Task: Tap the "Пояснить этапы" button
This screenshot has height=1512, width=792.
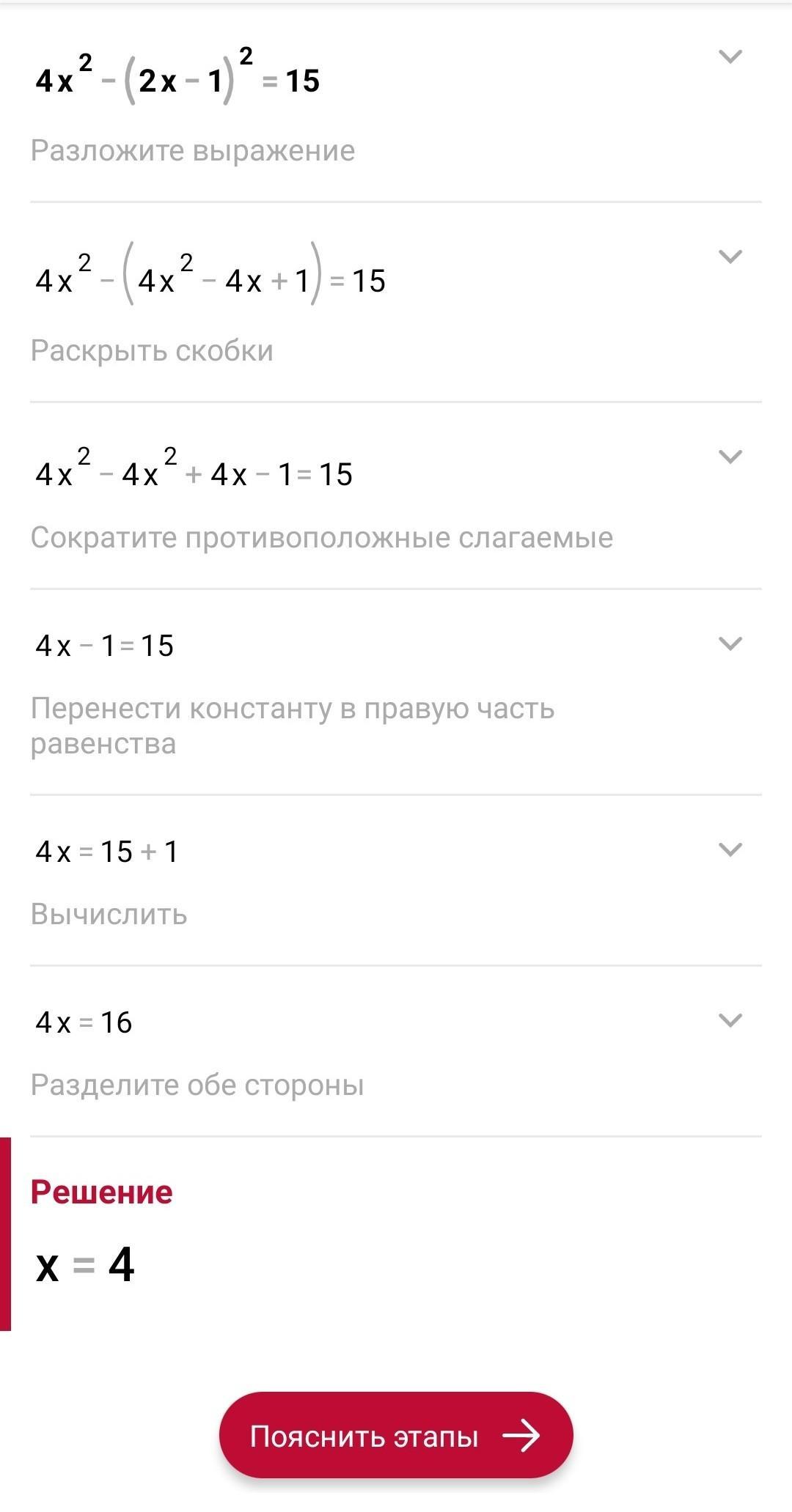Action: tap(396, 1435)
